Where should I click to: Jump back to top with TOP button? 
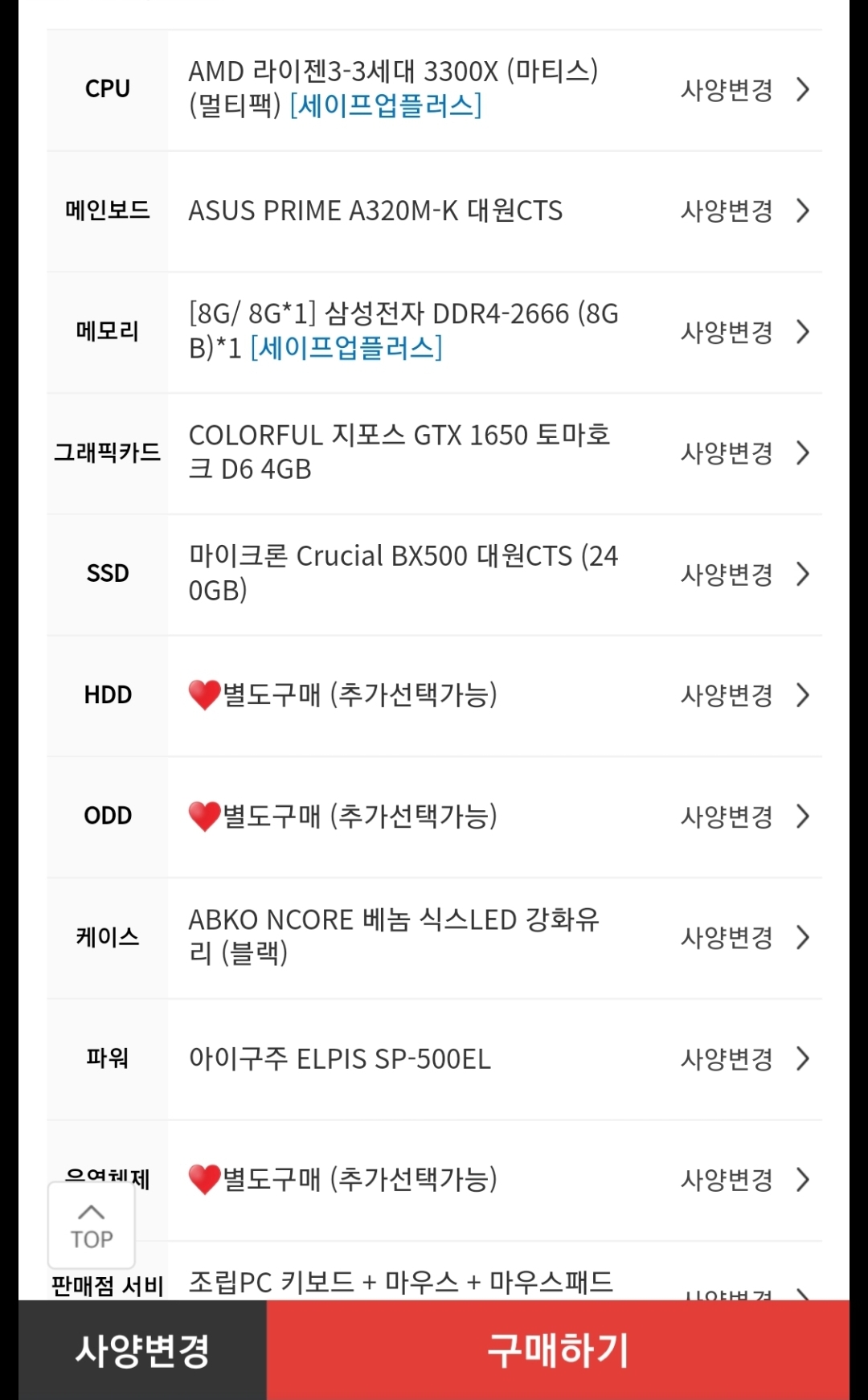click(x=92, y=1226)
